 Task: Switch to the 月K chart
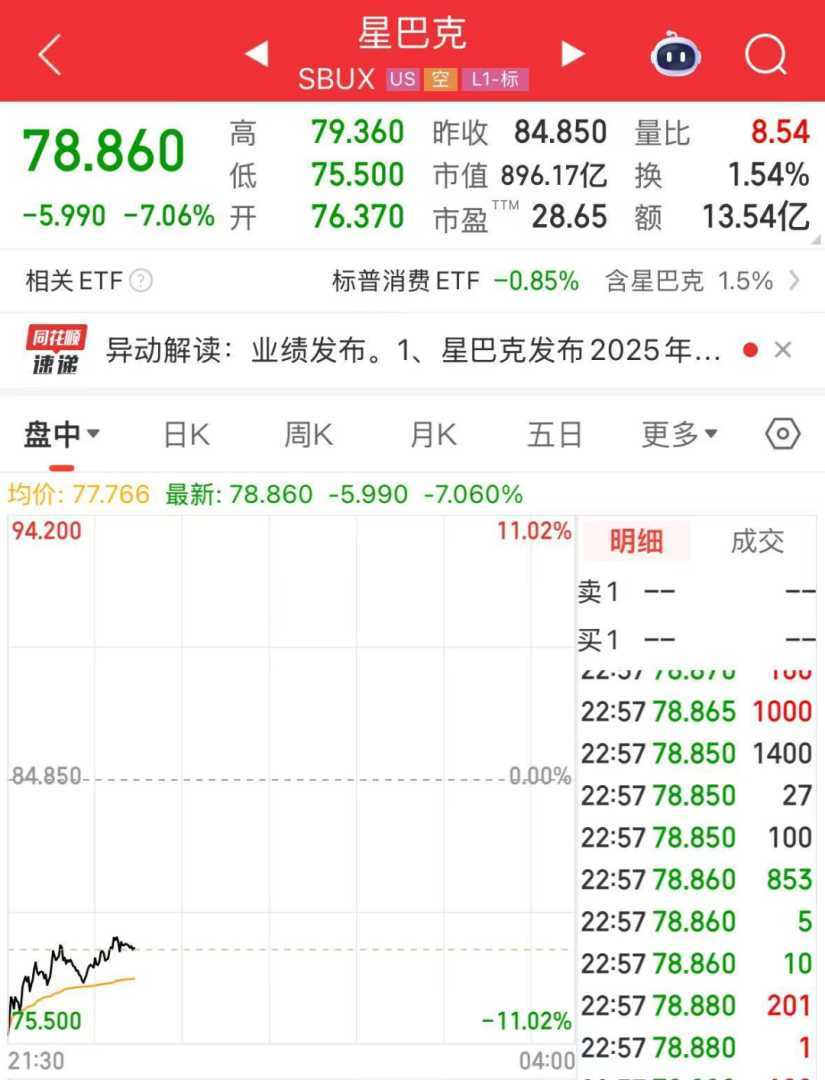[x=433, y=434]
